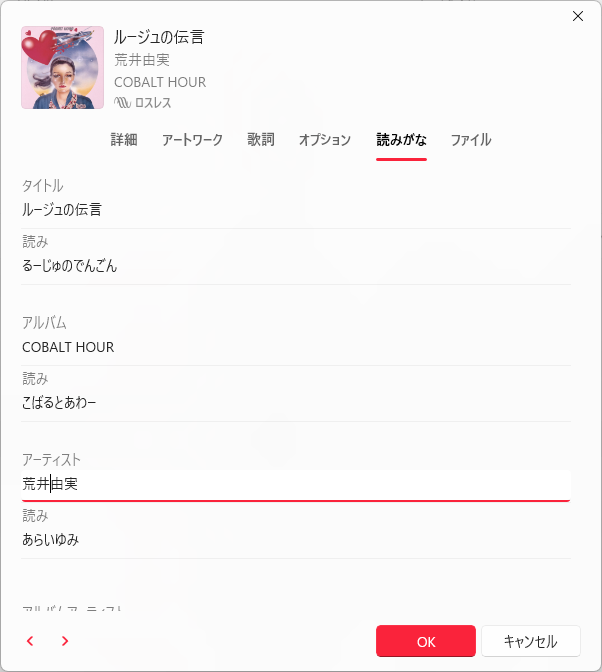Go to the next song

pos(65,641)
